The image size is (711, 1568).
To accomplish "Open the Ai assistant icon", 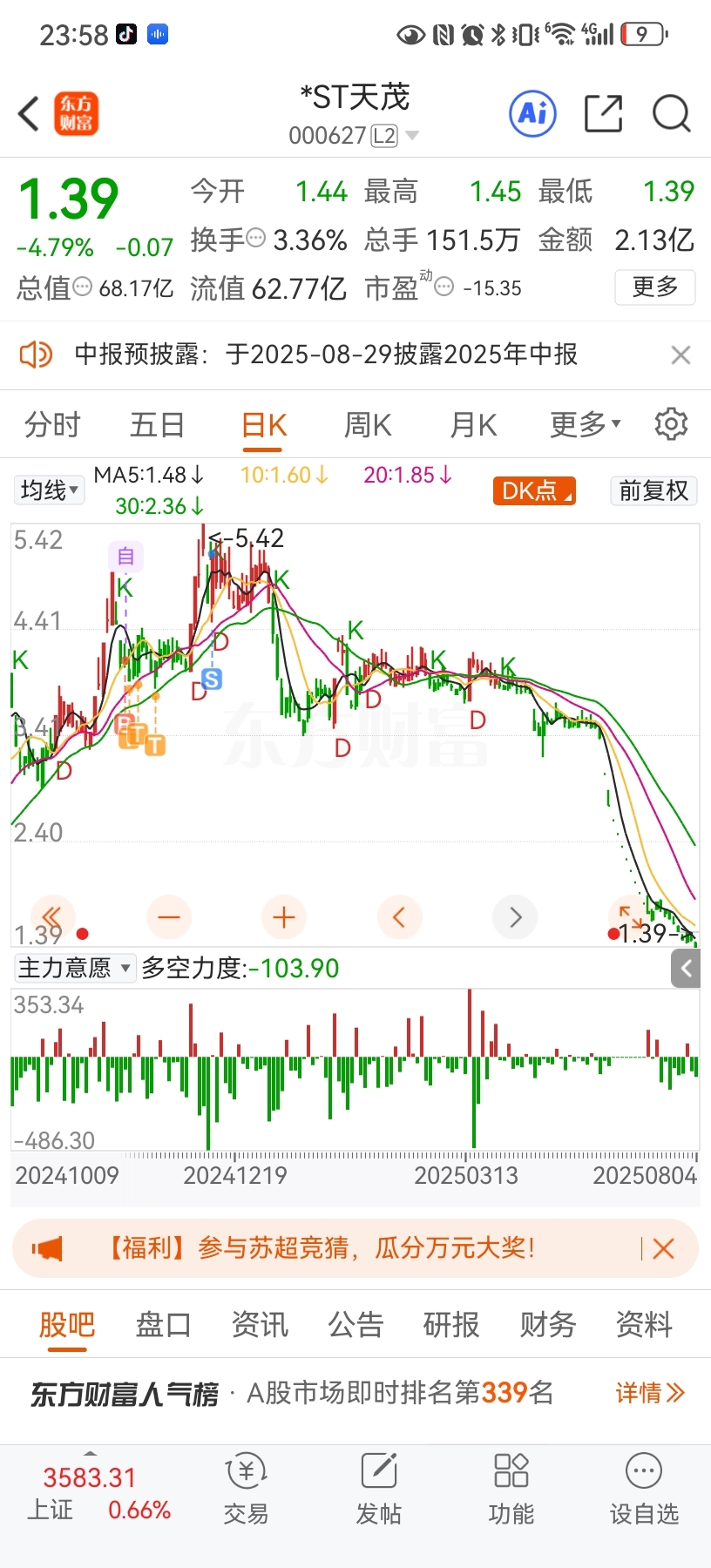I will click(x=532, y=113).
